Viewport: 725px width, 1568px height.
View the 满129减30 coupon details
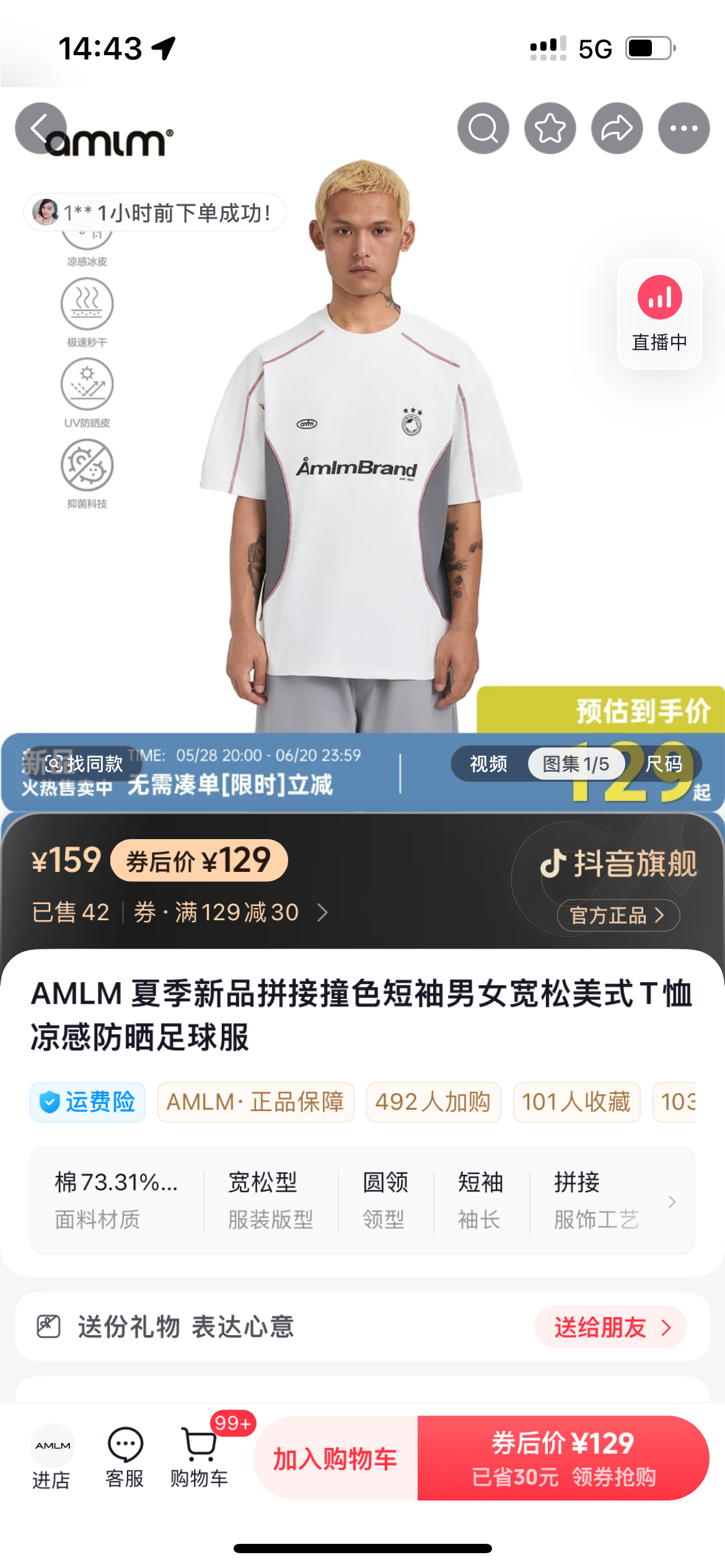[231, 912]
